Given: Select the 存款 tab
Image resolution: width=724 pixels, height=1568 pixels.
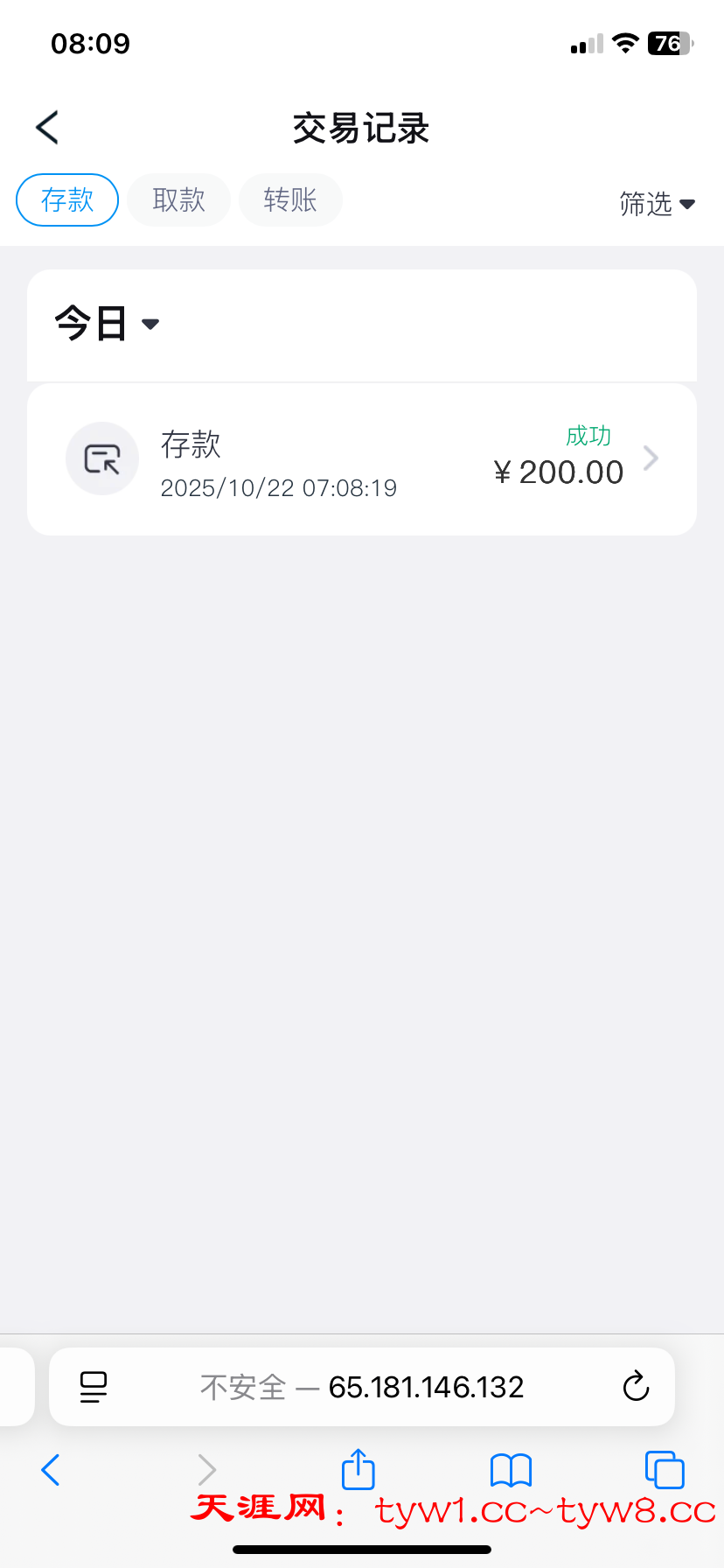Looking at the screenshot, I should [67, 200].
